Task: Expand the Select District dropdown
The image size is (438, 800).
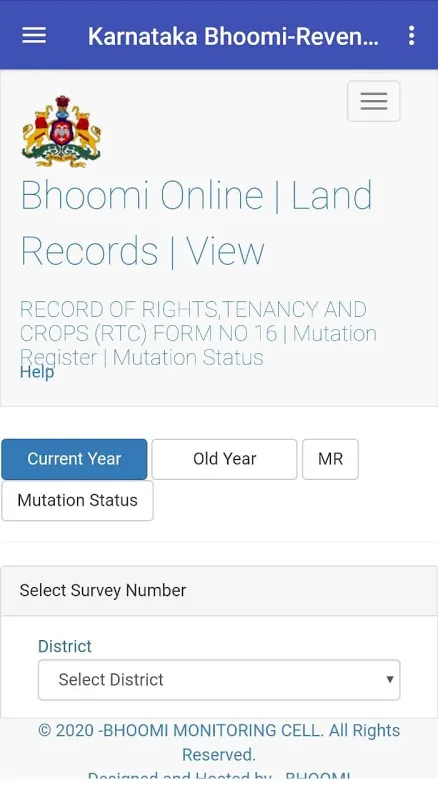Action: coord(219,680)
